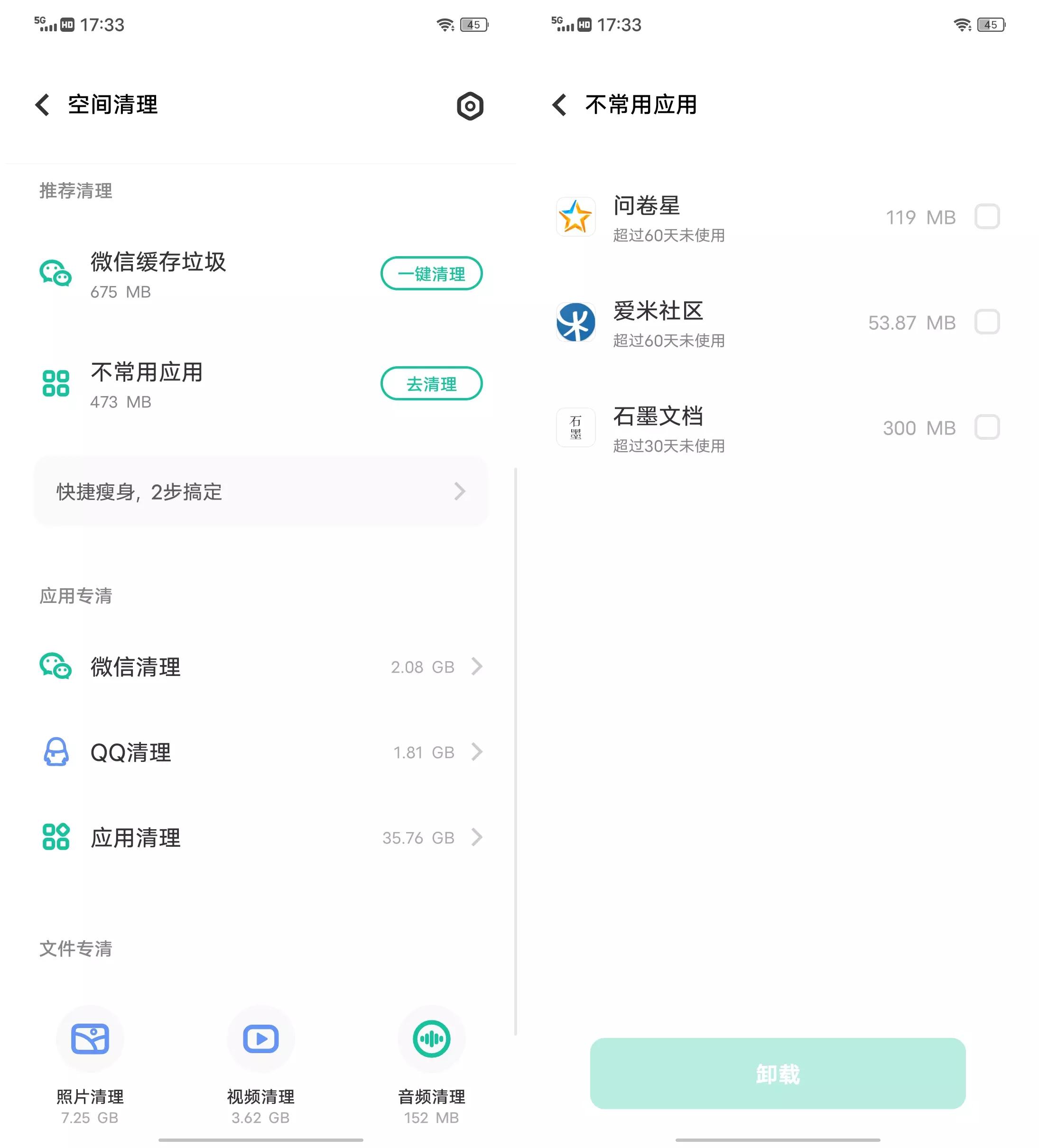Screen dimensions: 1039x1148
Task: Open 音频清理
Action: pos(431,1040)
